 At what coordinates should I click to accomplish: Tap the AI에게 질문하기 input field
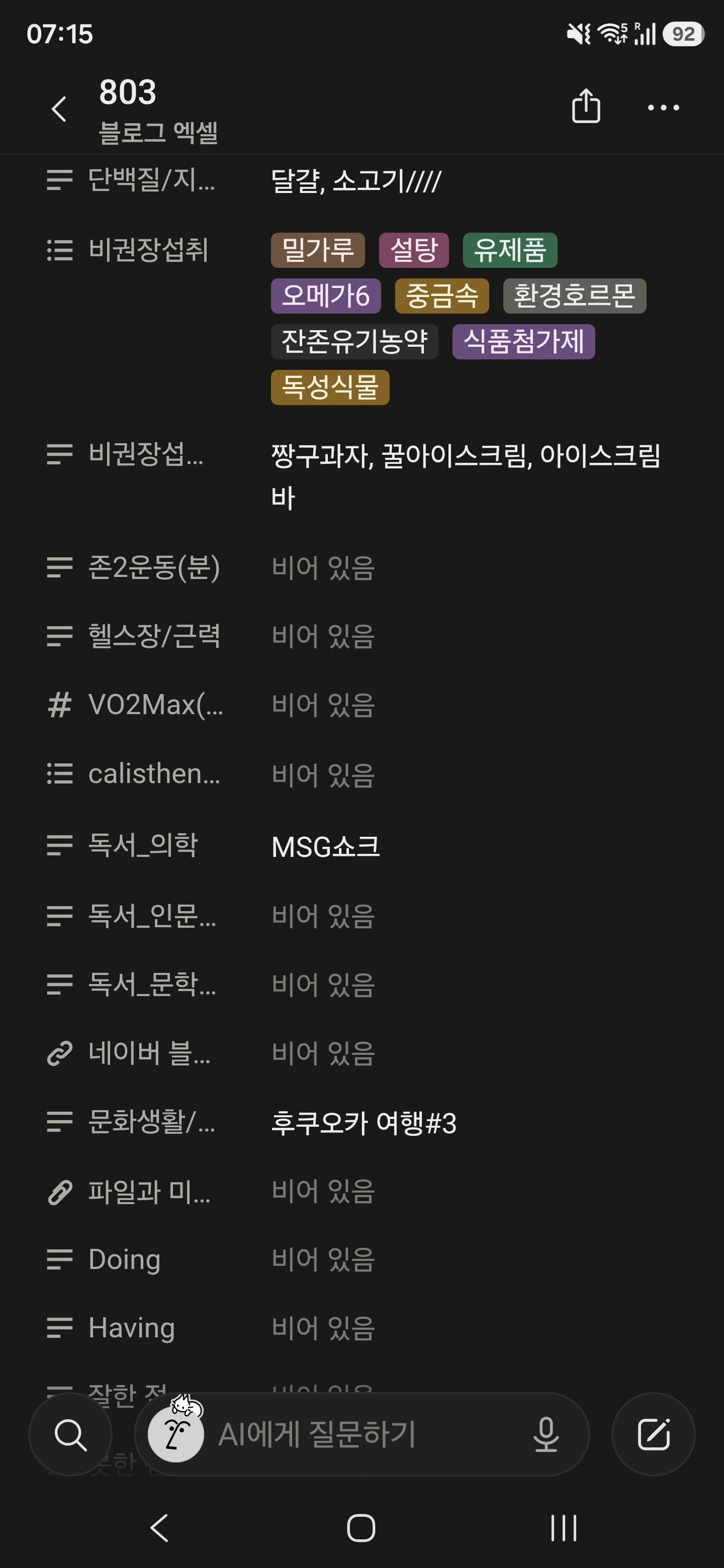pyautogui.click(x=361, y=1434)
